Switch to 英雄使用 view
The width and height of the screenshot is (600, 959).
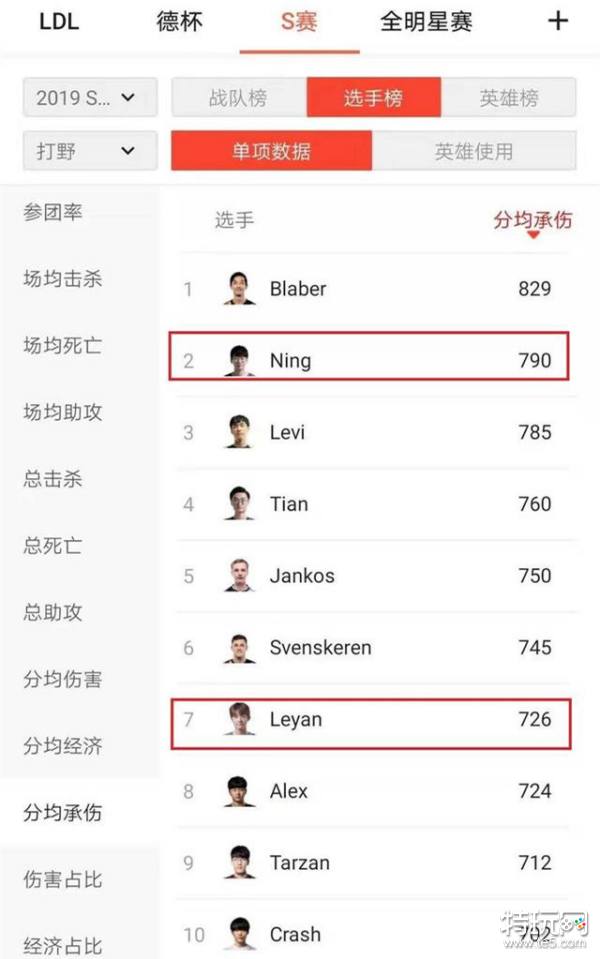tap(474, 151)
